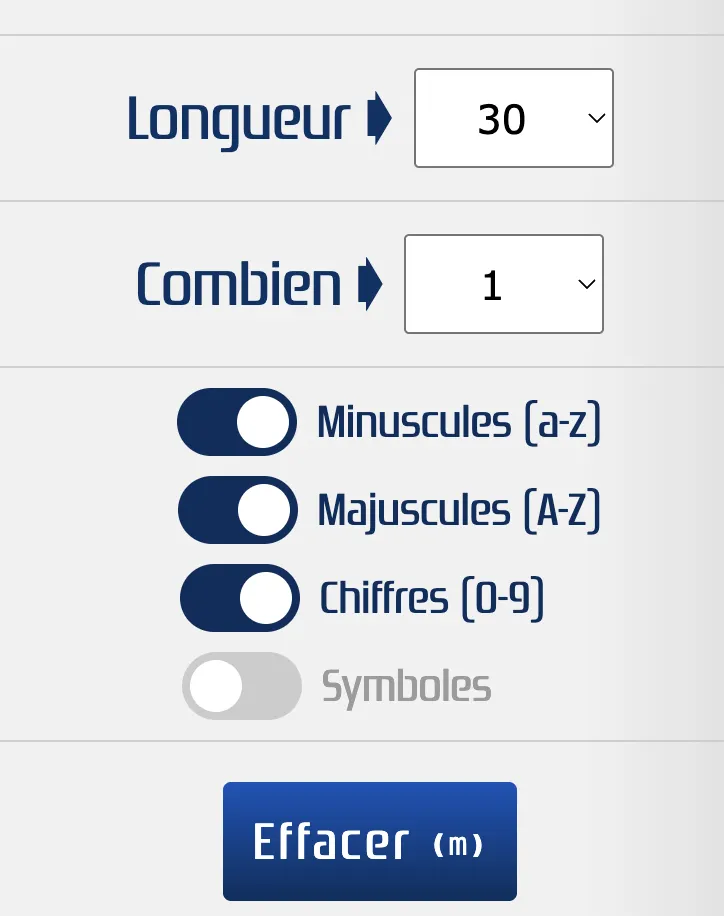724x916 pixels.
Task: Open the Longueur dropdown showing 30
Action: 513,118
